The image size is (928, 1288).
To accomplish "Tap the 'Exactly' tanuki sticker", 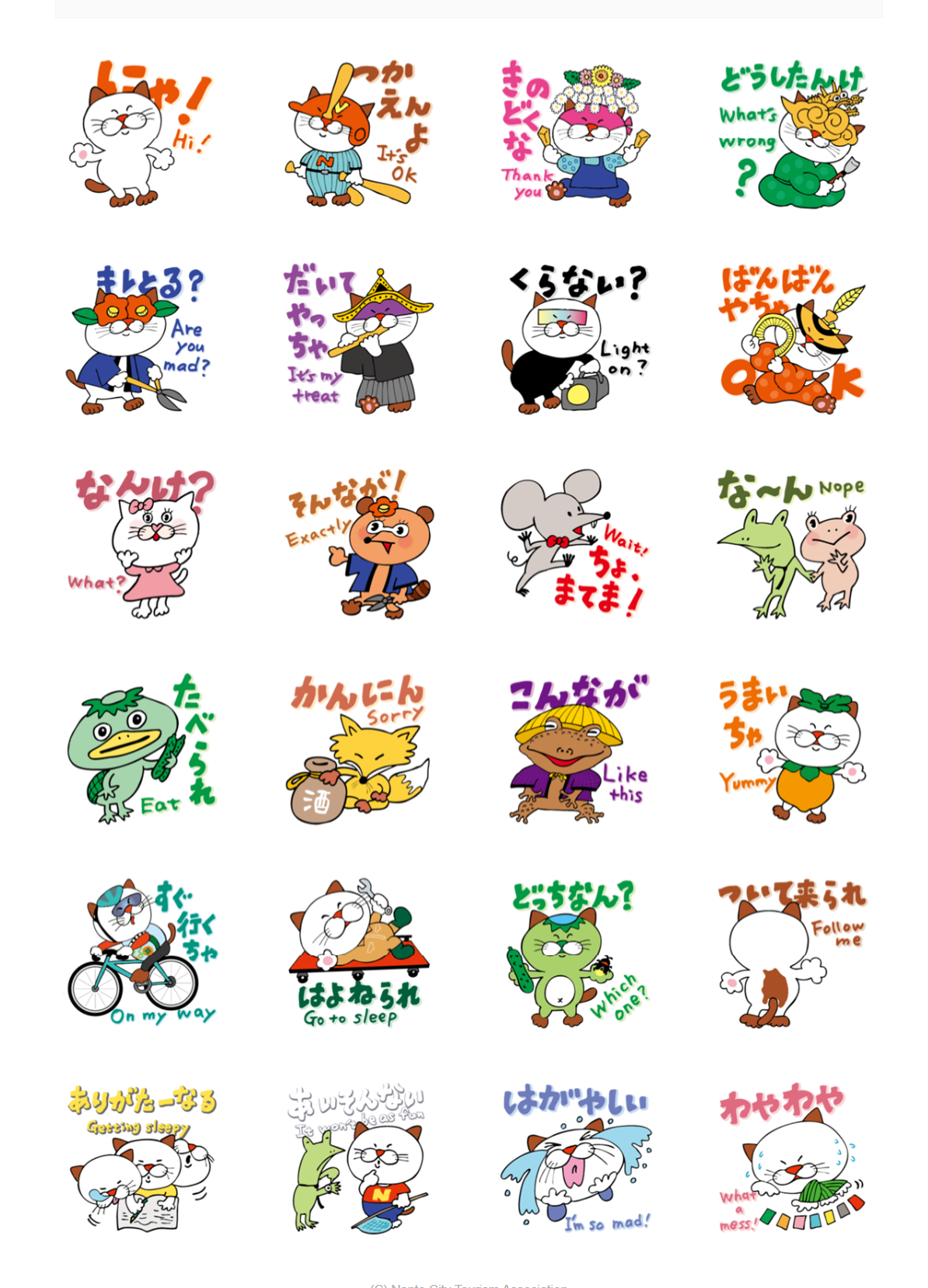I will coord(358,544).
